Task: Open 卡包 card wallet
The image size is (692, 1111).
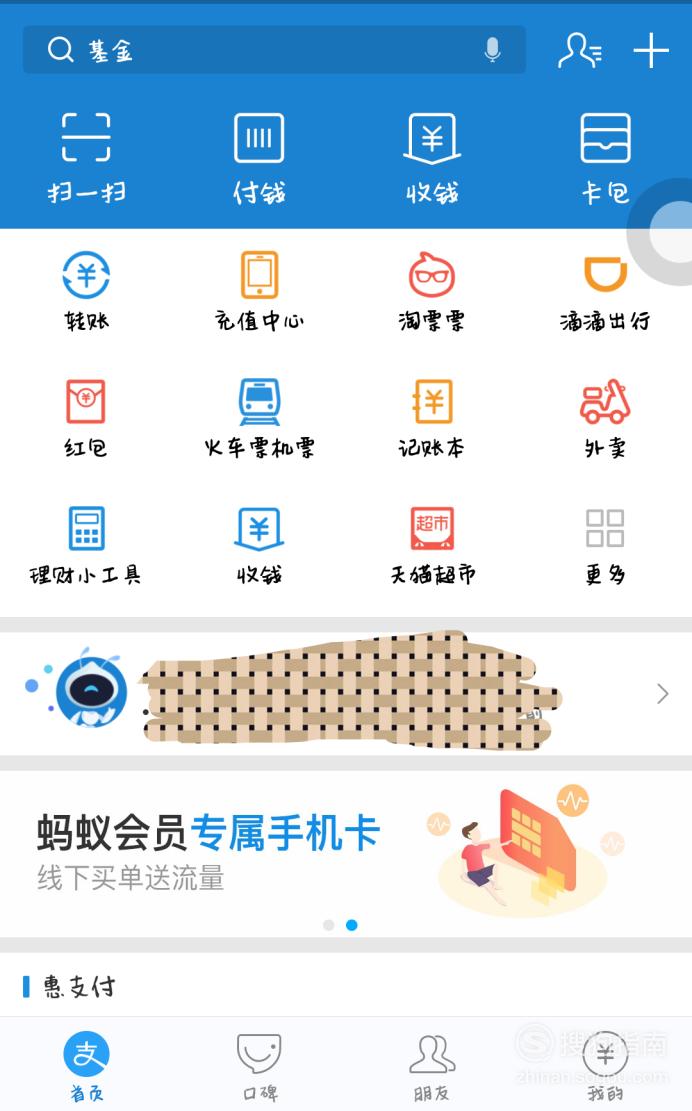Action: pos(606,158)
